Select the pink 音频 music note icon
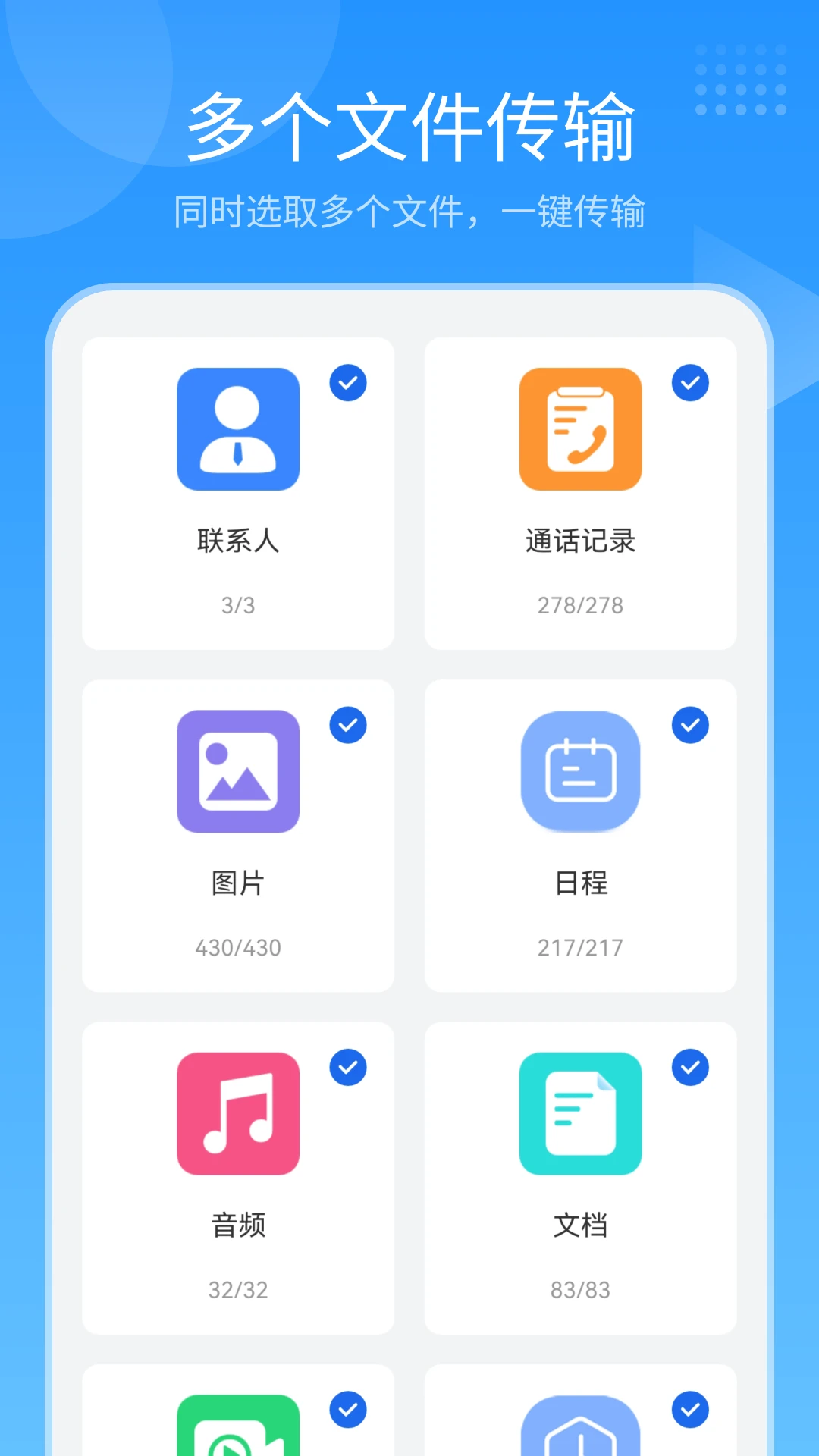Image resolution: width=819 pixels, height=1456 pixels. point(239,1113)
